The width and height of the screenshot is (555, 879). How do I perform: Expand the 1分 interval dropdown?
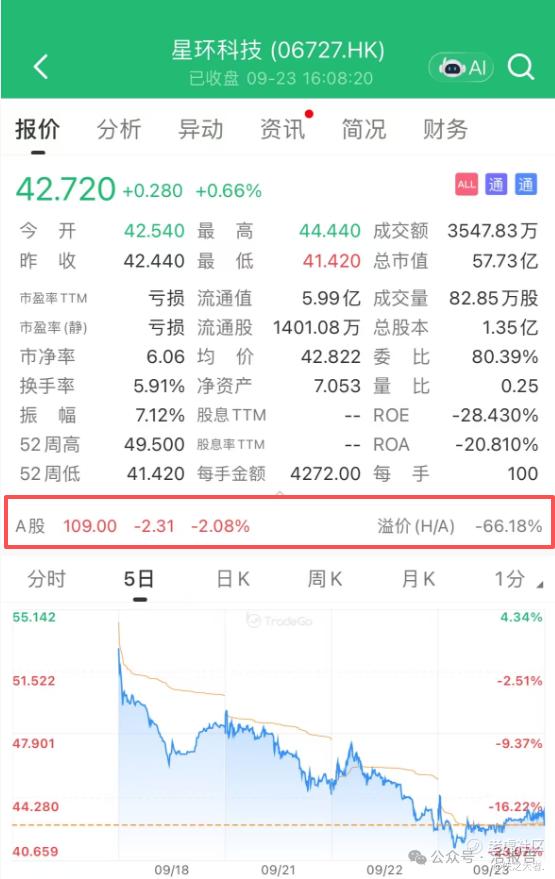click(517, 579)
